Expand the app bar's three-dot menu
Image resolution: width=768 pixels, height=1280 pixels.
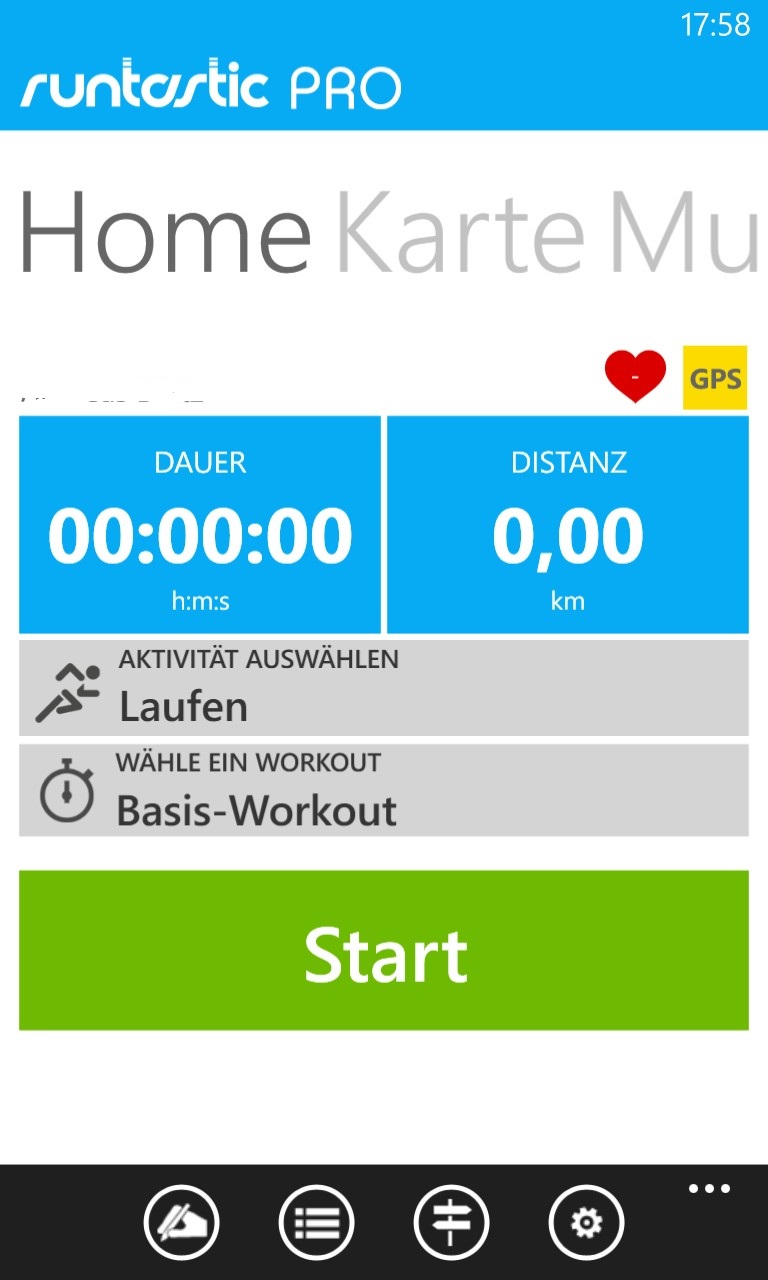[710, 1189]
